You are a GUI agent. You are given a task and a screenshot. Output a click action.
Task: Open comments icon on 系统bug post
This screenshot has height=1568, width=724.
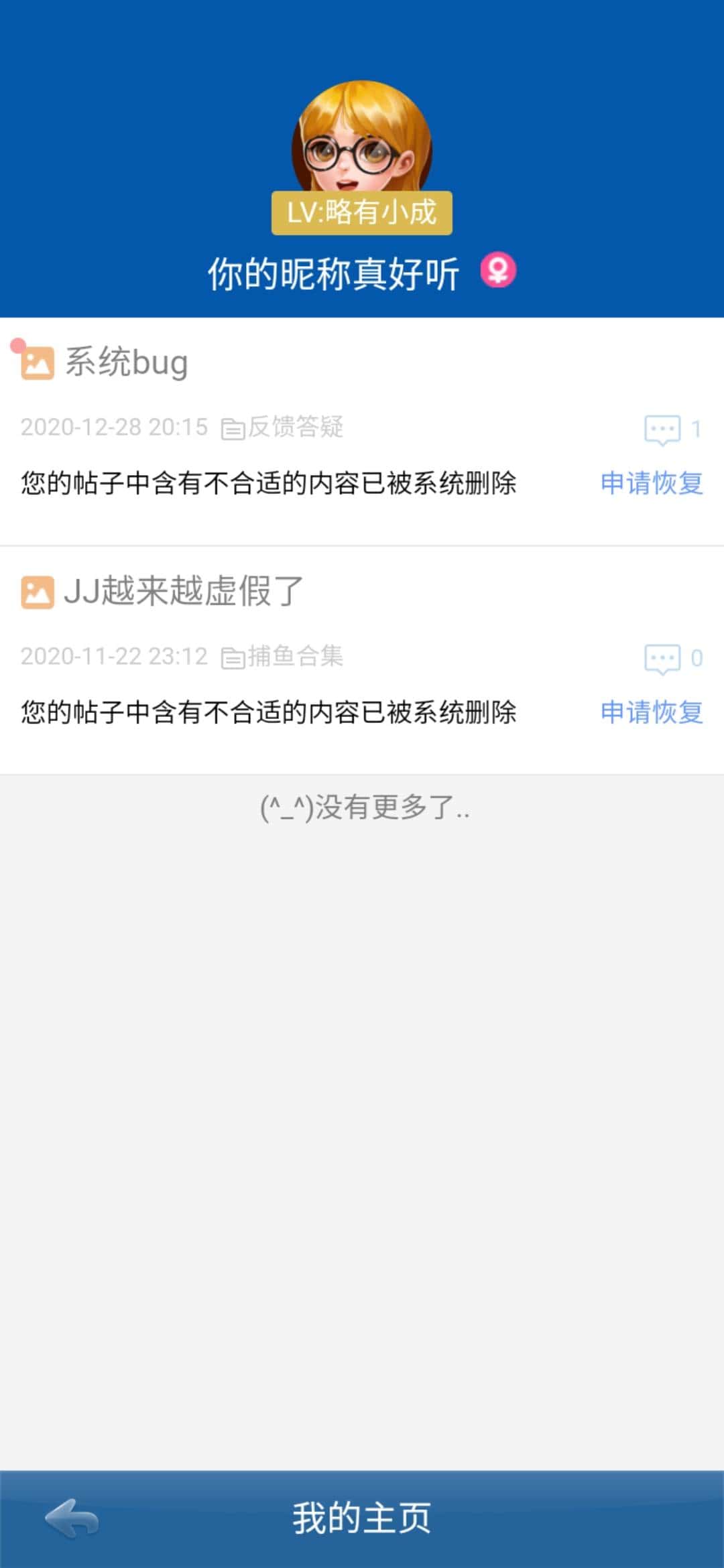pyautogui.click(x=662, y=430)
